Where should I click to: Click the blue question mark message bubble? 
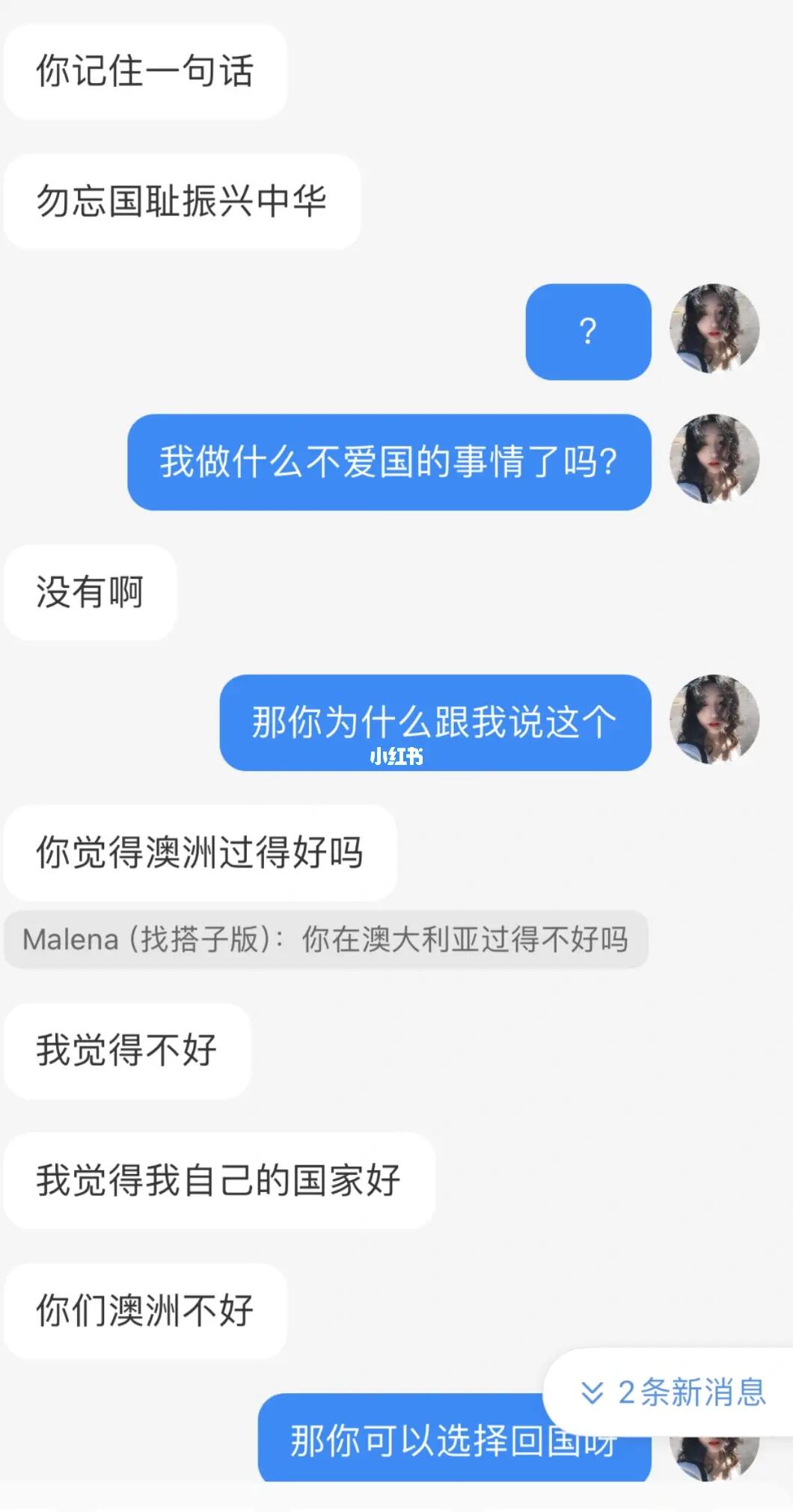pyautogui.click(x=588, y=330)
